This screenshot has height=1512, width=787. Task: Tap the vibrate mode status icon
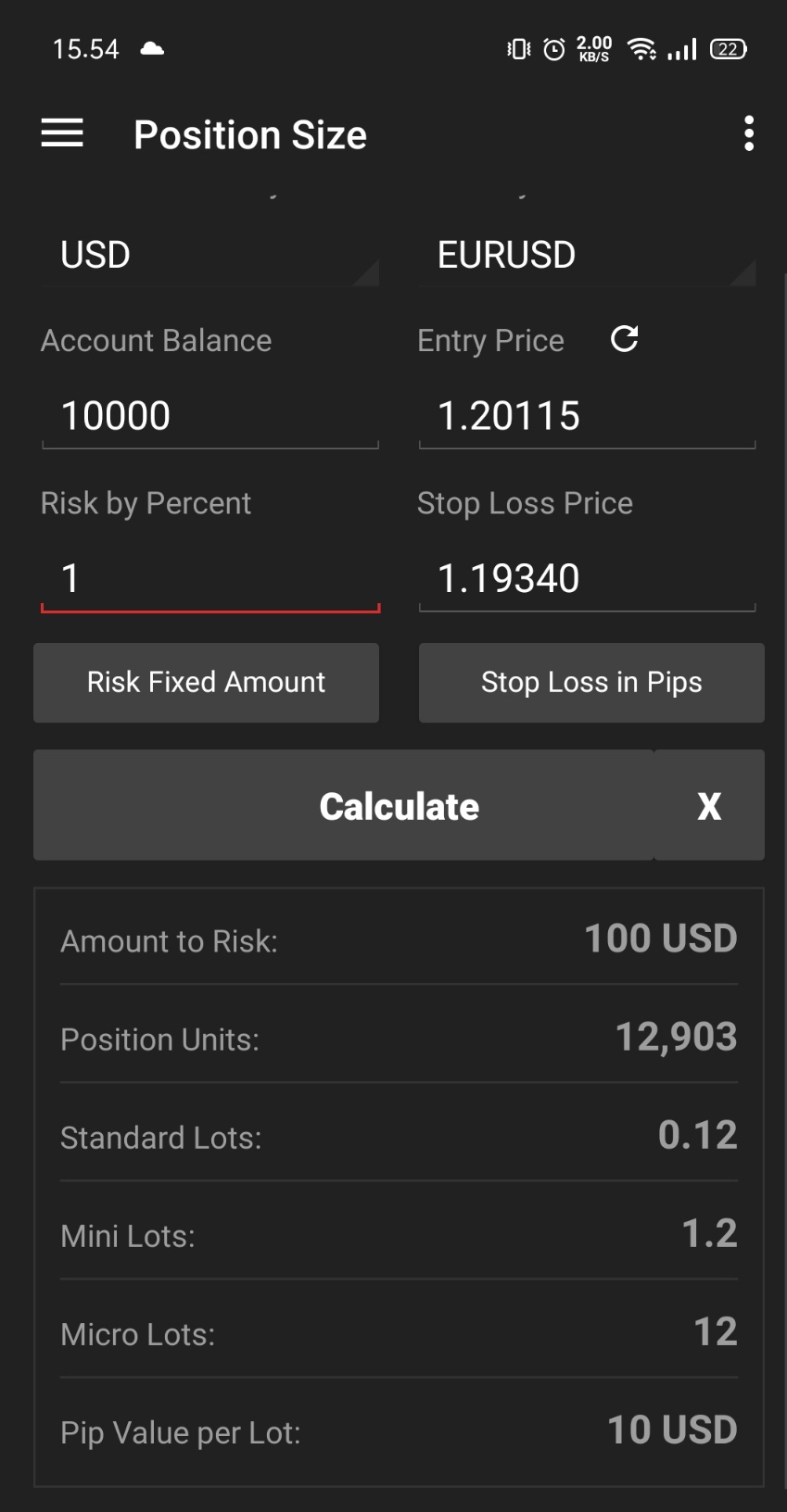pos(516,49)
